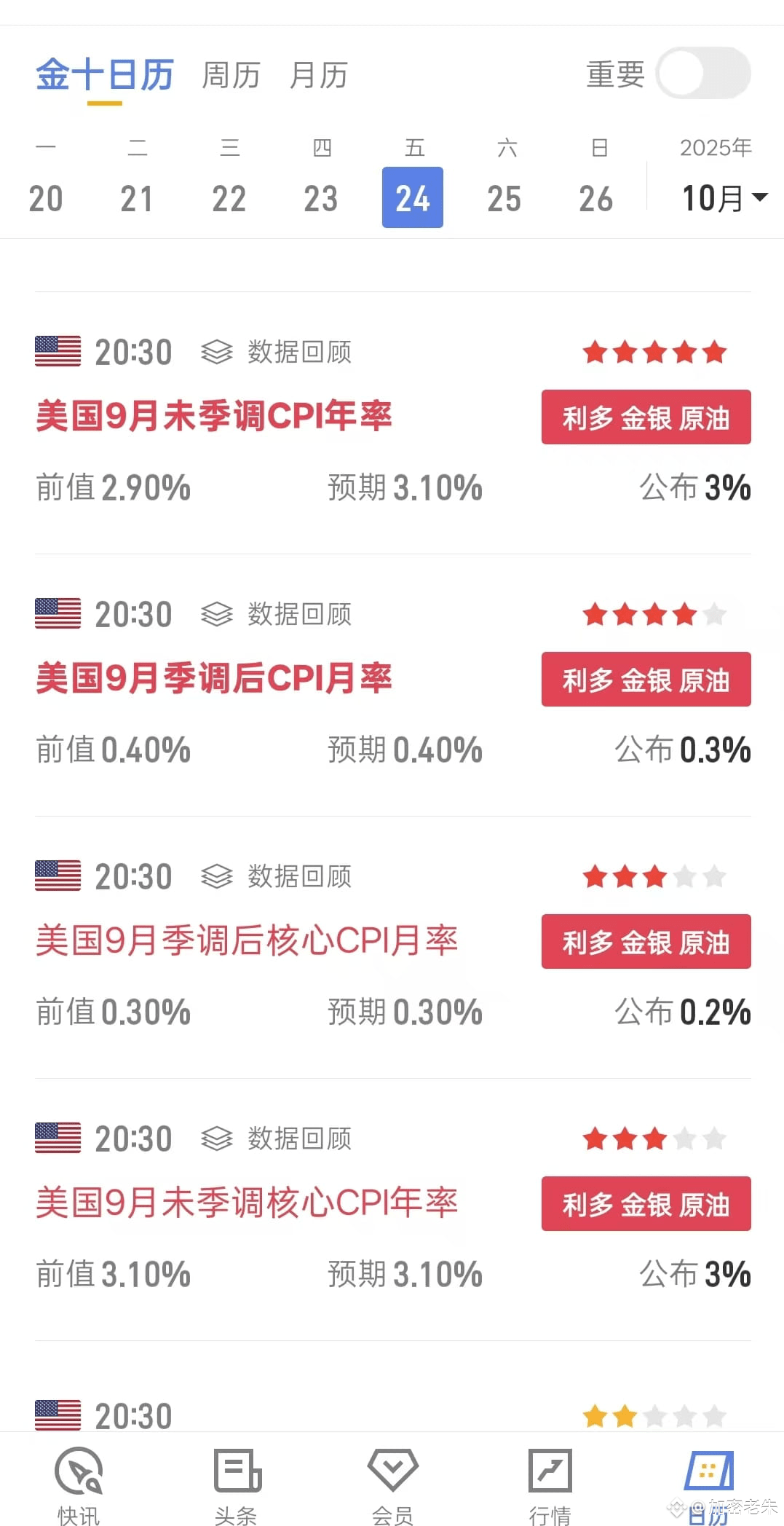This screenshot has height=1526, width=784.
Task: Select Sunday the 26th
Action: [596, 198]
